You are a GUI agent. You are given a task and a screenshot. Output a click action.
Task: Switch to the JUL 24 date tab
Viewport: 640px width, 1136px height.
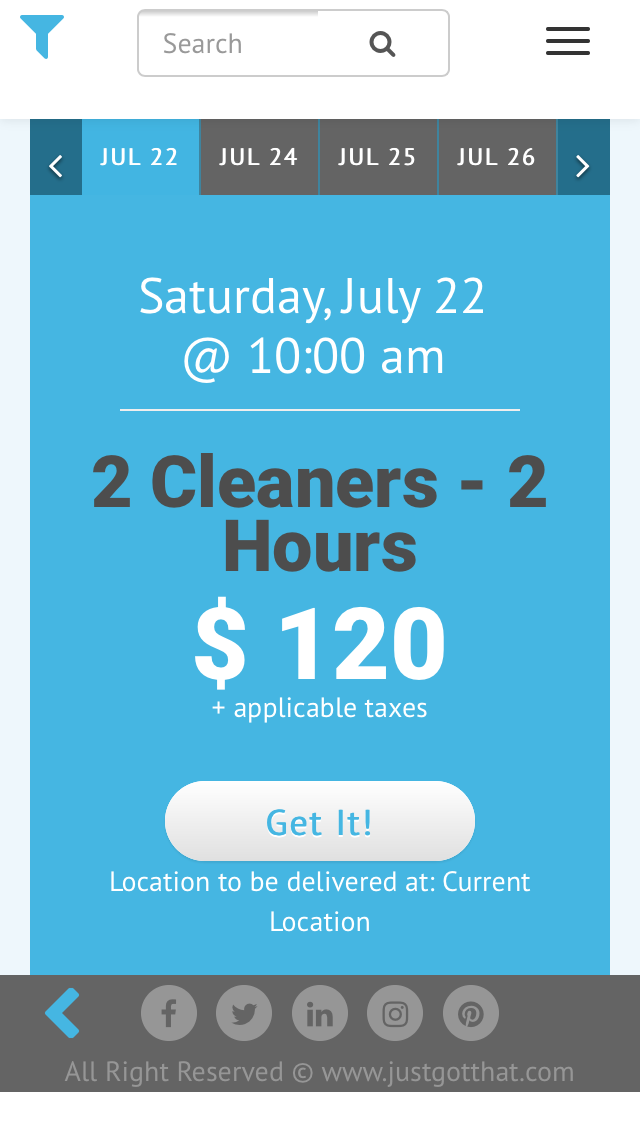click(259, 157)
